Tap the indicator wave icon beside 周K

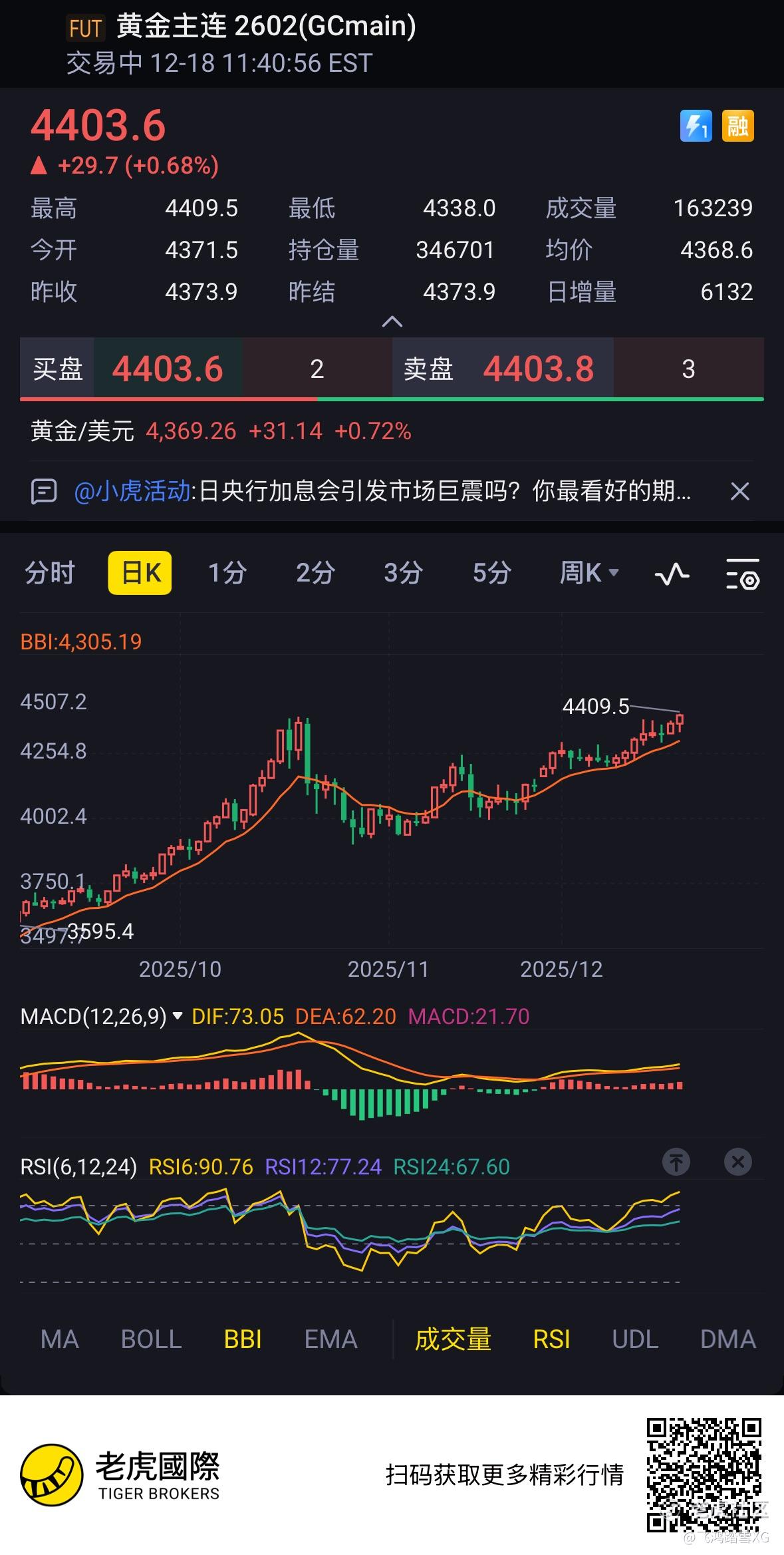[672, 574]
